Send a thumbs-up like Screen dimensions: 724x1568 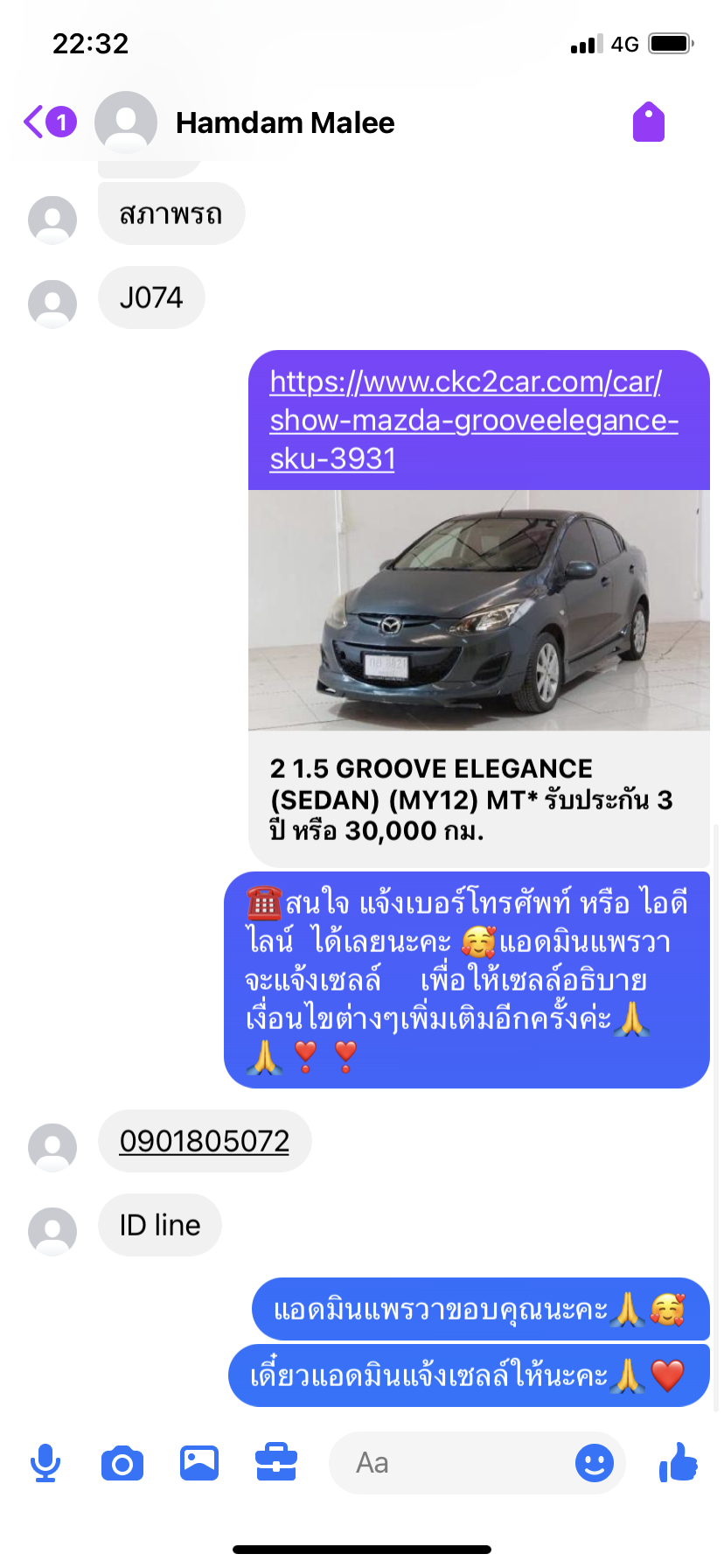679,1461
